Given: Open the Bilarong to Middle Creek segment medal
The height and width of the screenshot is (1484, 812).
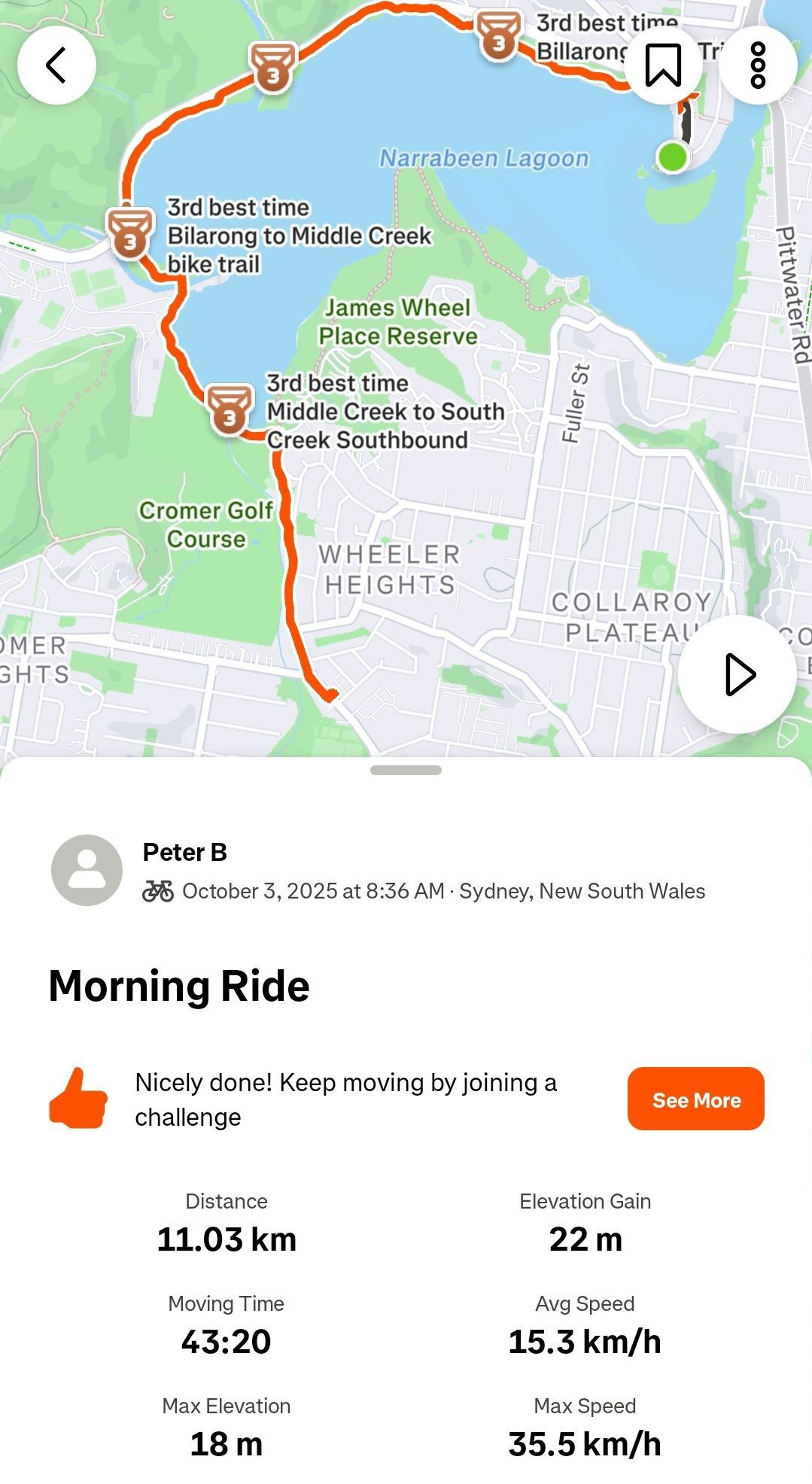Looking at the screenshot, I should pos(131,233).
